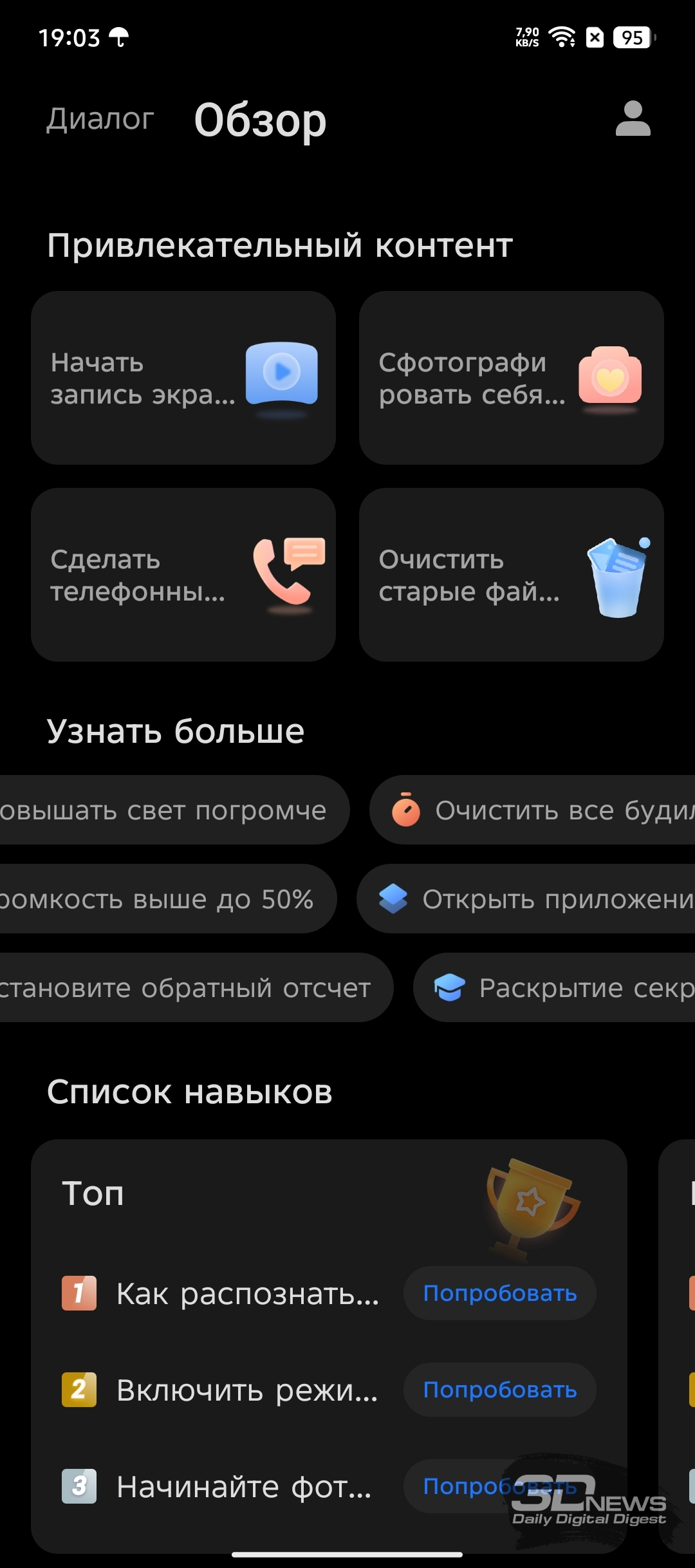Tap Попробовать next to Начинайте фото
The image size is (695, 1568).
tap(500, 1486)
